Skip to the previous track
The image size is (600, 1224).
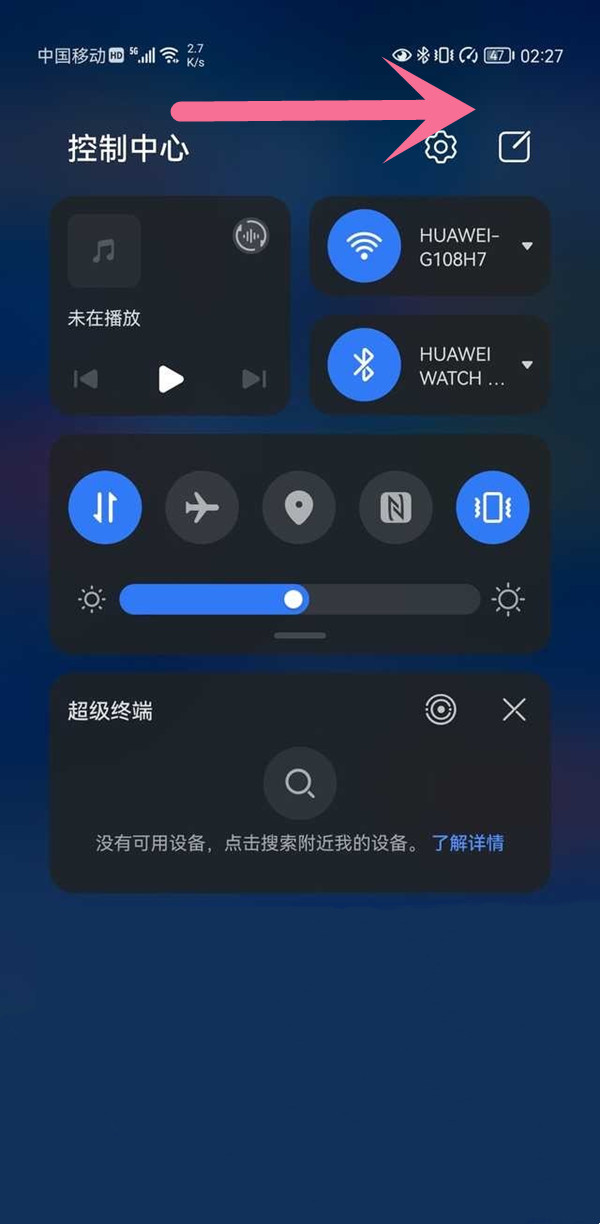(86, 379)
